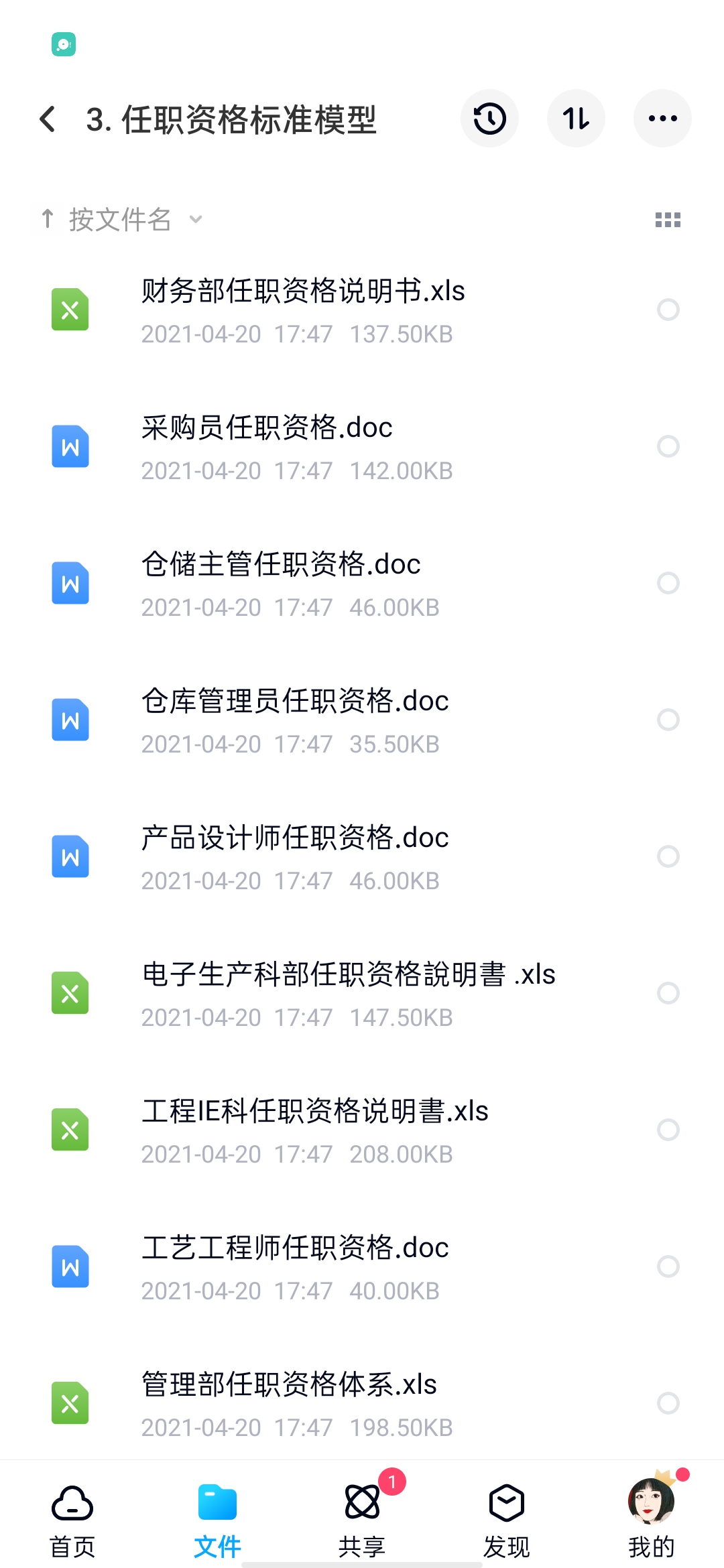
Task: Open the transfer list arrows icon
Action: (576, 119)
